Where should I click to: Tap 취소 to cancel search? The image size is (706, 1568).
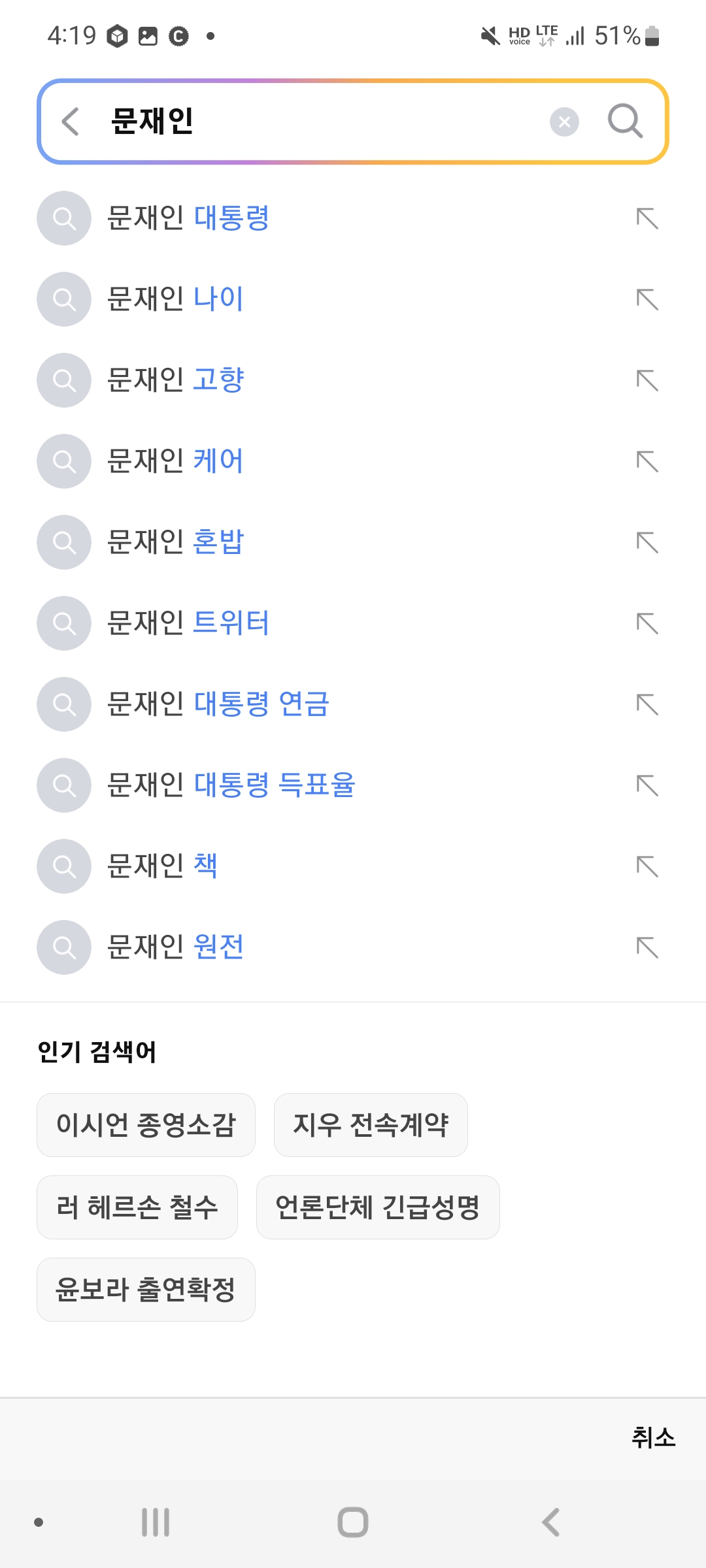(653, 1437)
